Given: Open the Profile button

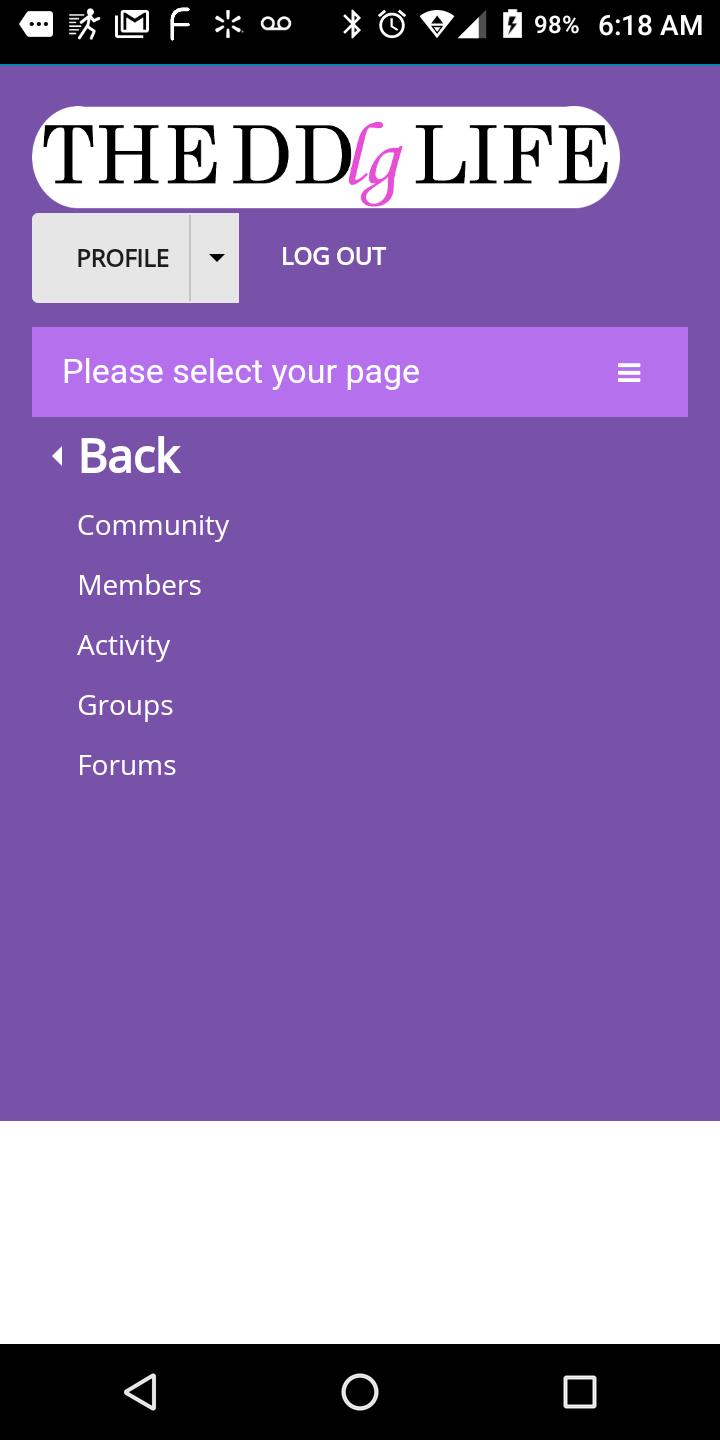Looking at the screenshot, I should (112, 258).
